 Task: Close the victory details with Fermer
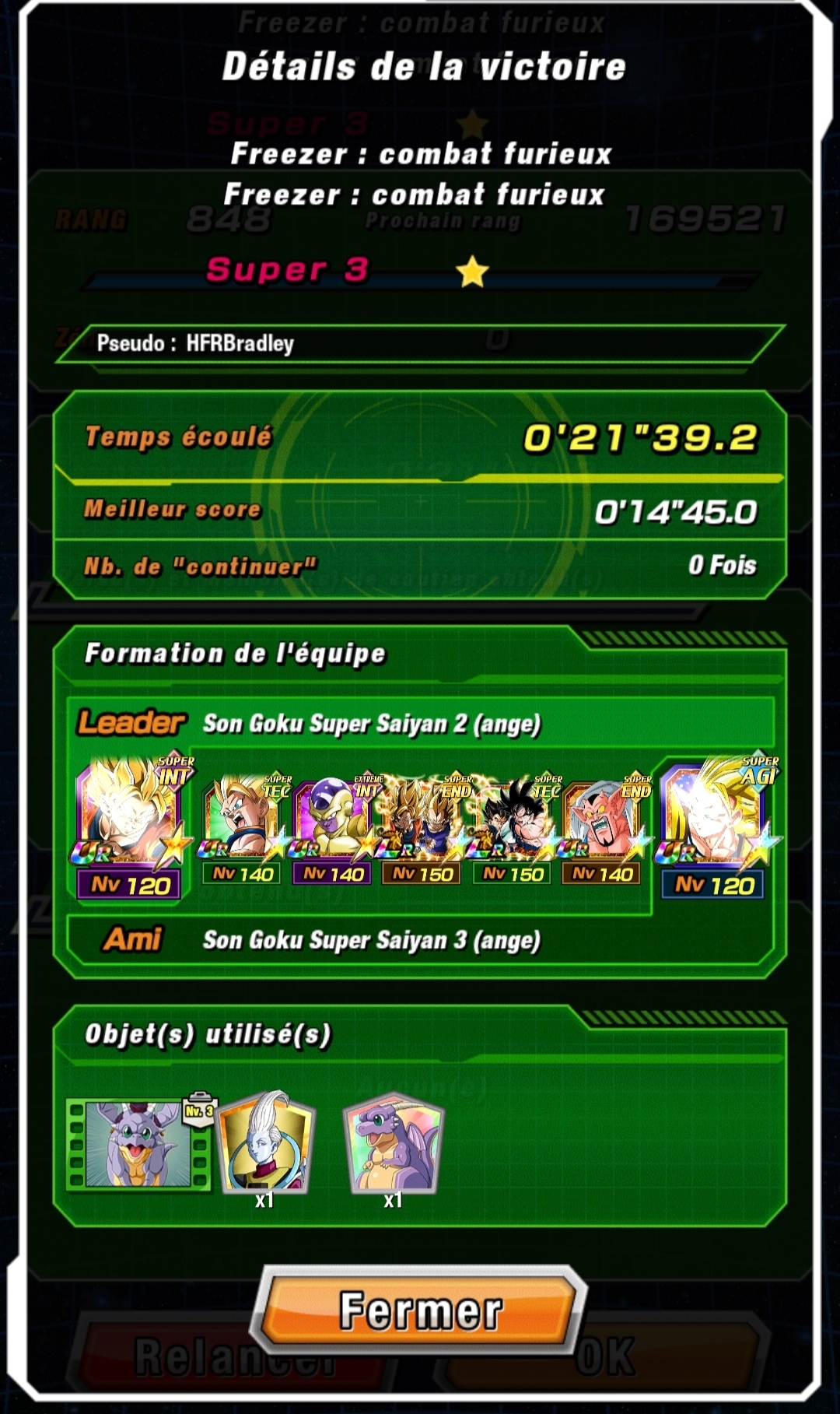point(420,1310)
